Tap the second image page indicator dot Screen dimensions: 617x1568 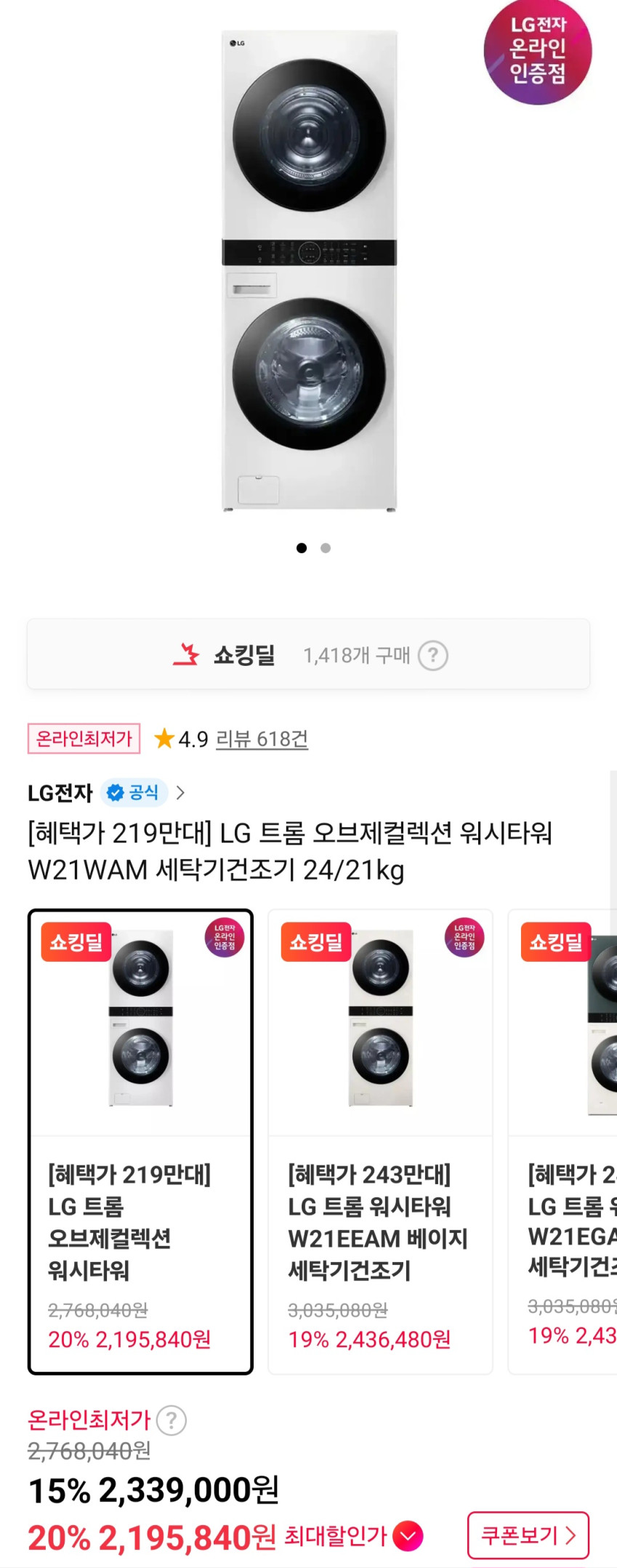[326, 548]
